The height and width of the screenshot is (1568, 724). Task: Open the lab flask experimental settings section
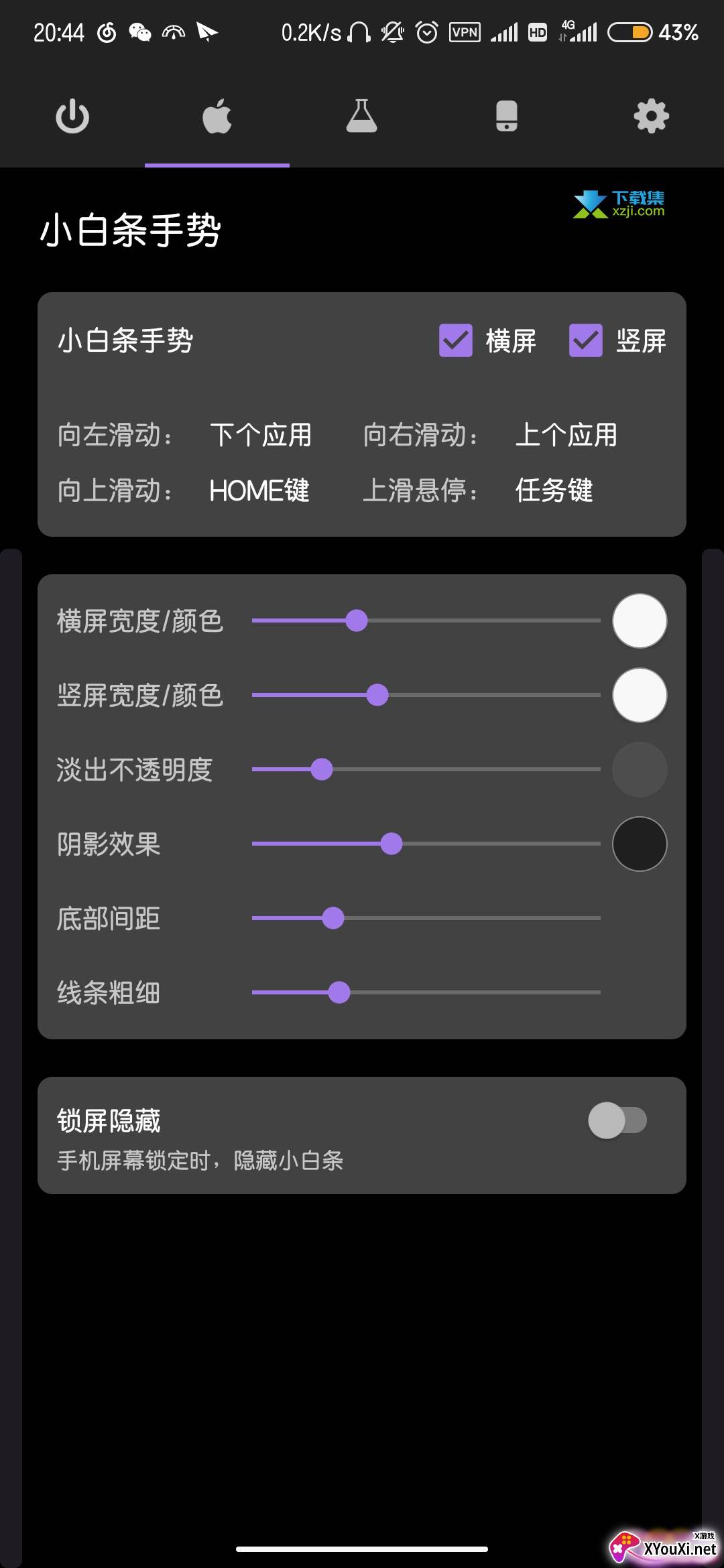[361, 116]
